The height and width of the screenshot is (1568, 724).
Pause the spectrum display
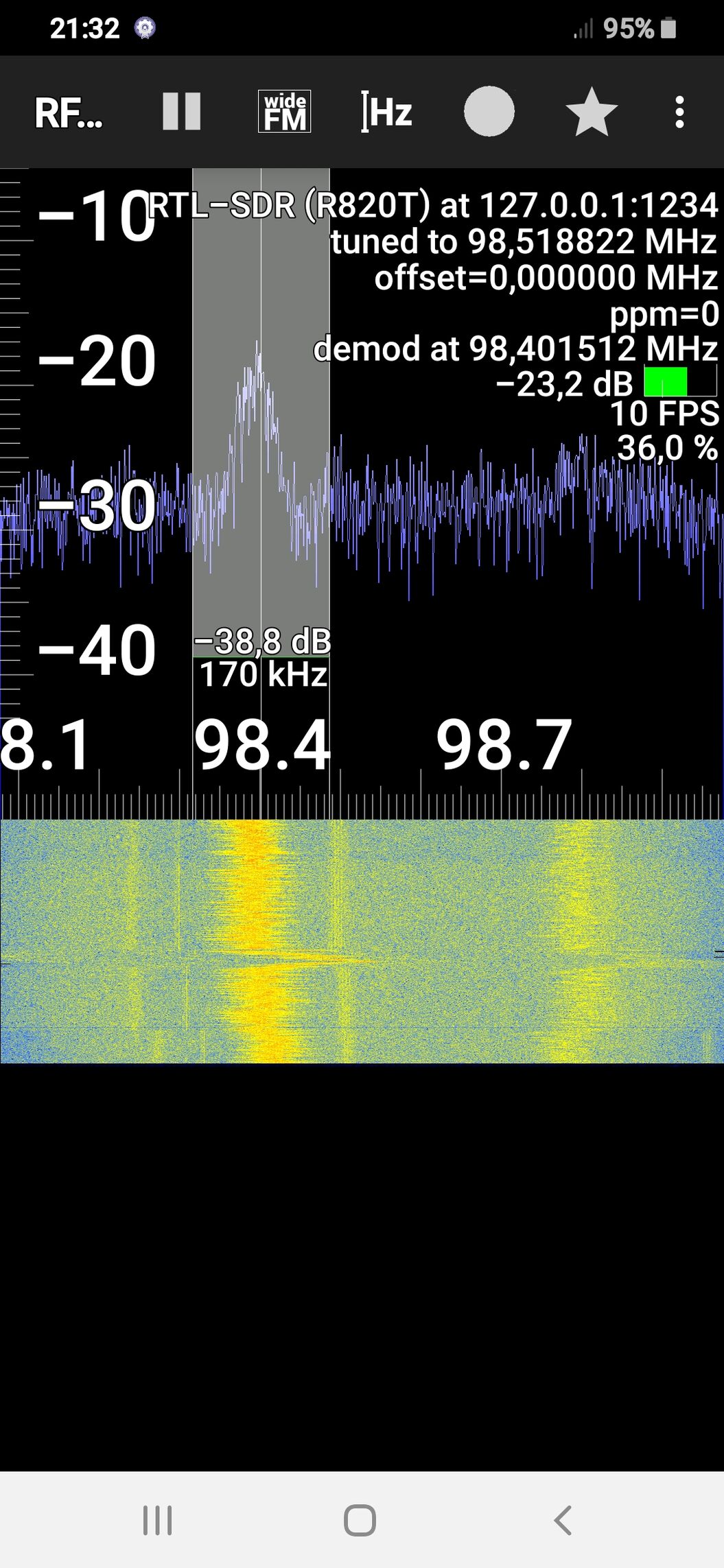pos(181,111)
